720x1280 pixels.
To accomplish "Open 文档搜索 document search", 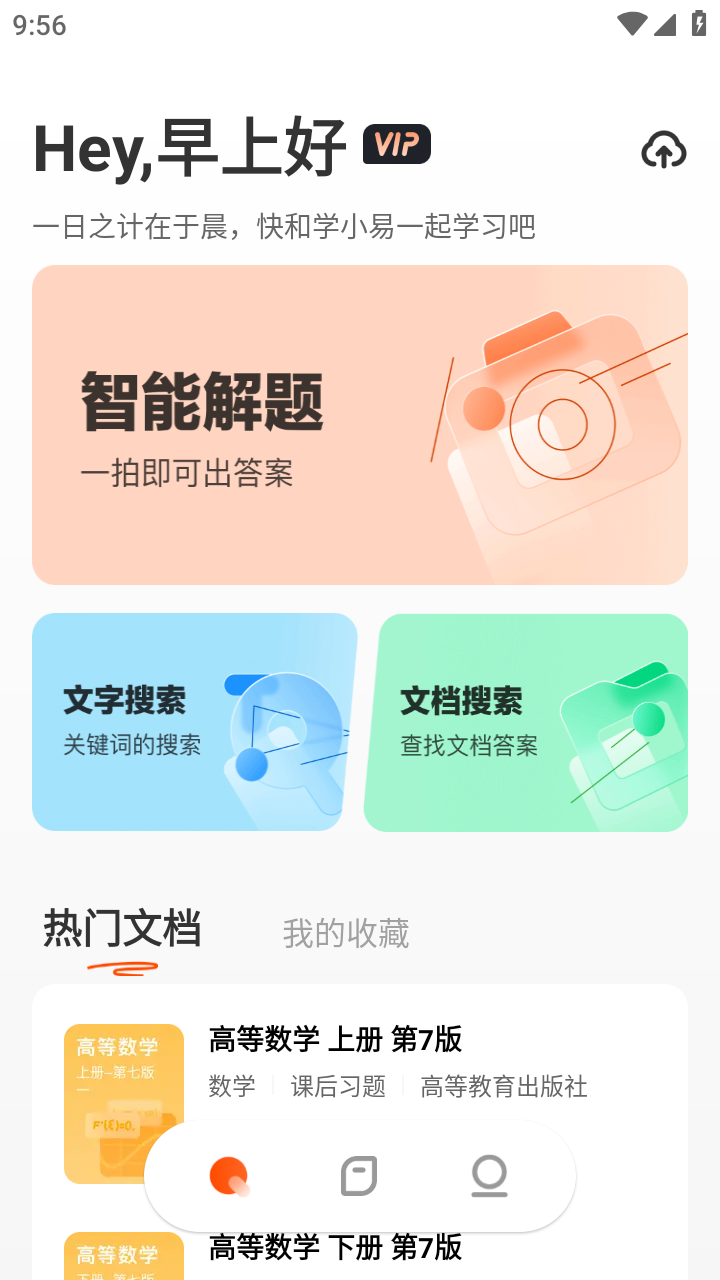I will pyautogui.click(x=526, y=722).
